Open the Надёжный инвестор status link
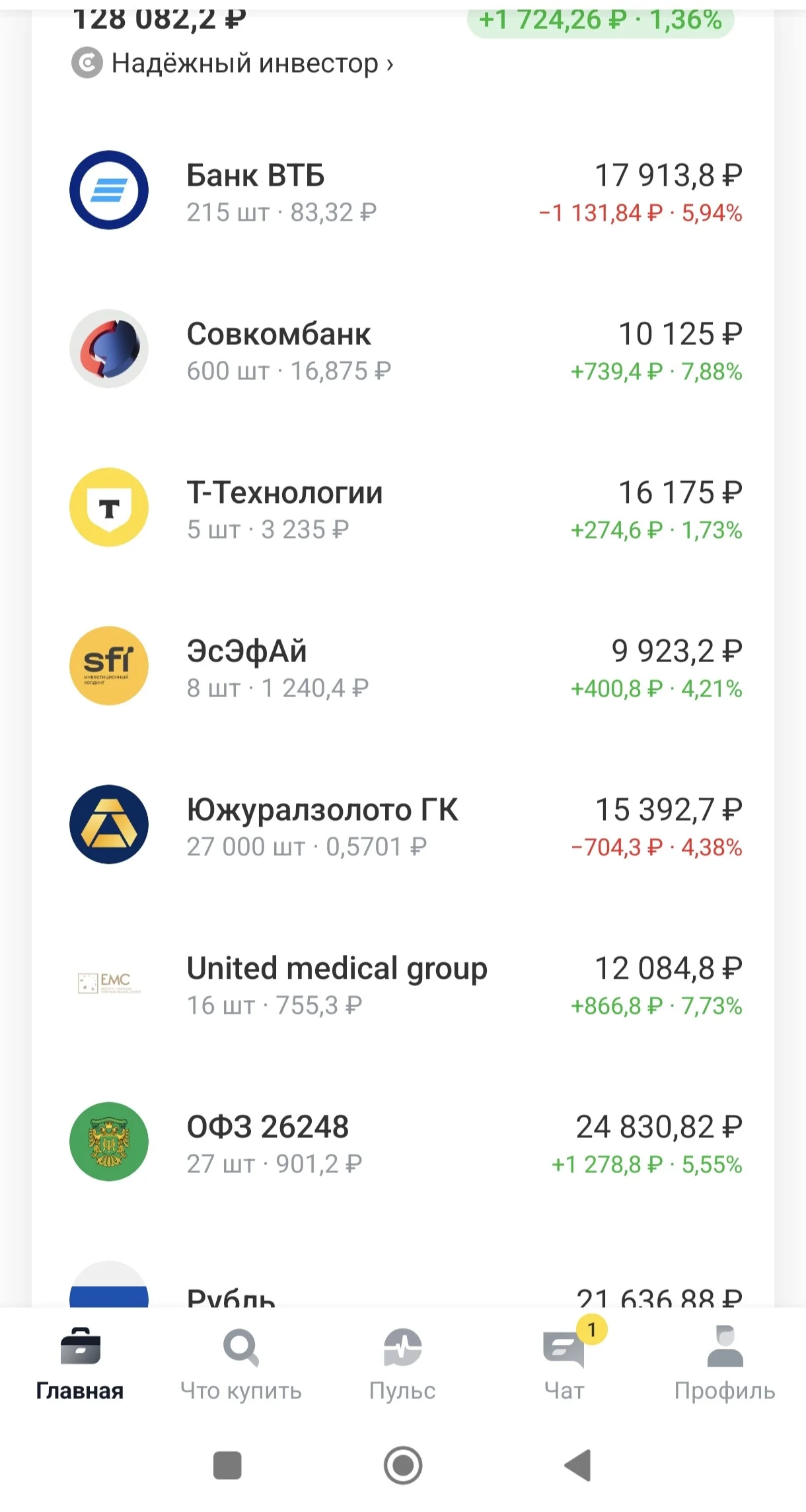This screenshot has height=1512, width=806. pyautogui.click(x=233, y=63)
